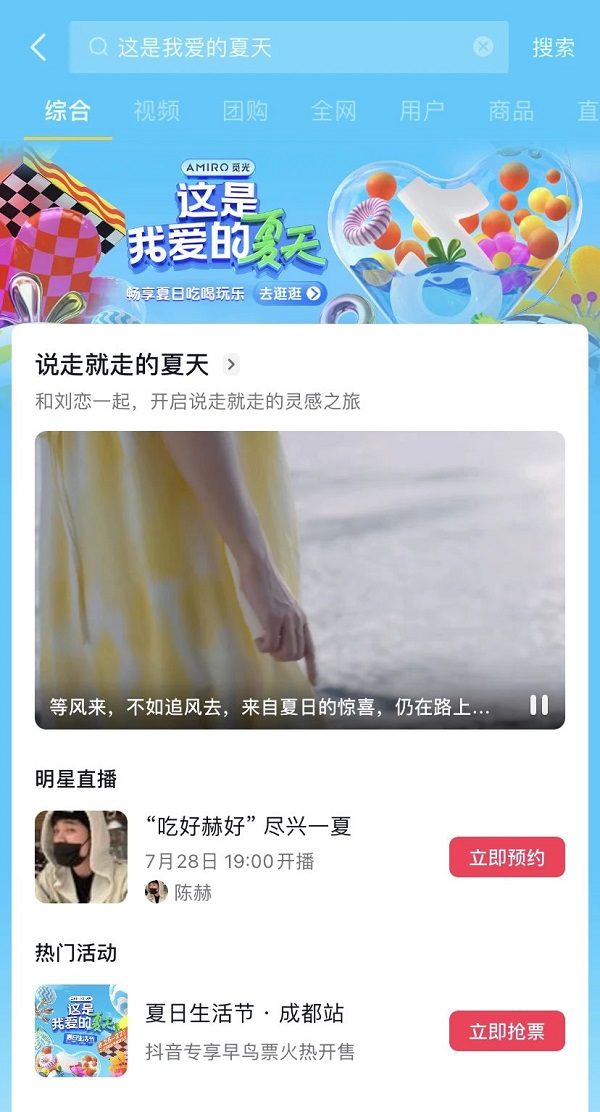
Task: Expand 说走就走的夏天 via its chevron
Action: (231, 364)
